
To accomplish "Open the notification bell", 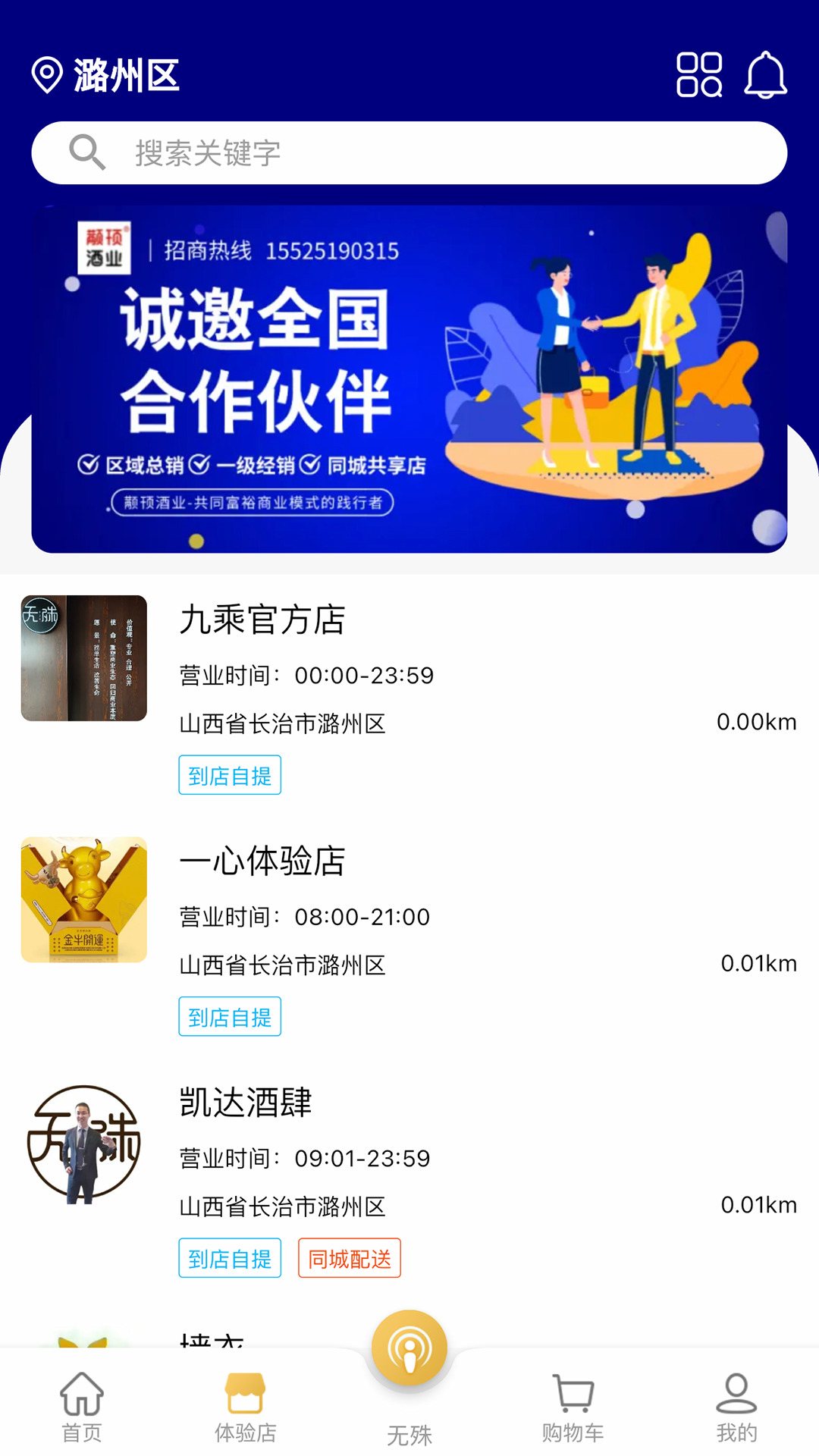I will click(767, 76).
